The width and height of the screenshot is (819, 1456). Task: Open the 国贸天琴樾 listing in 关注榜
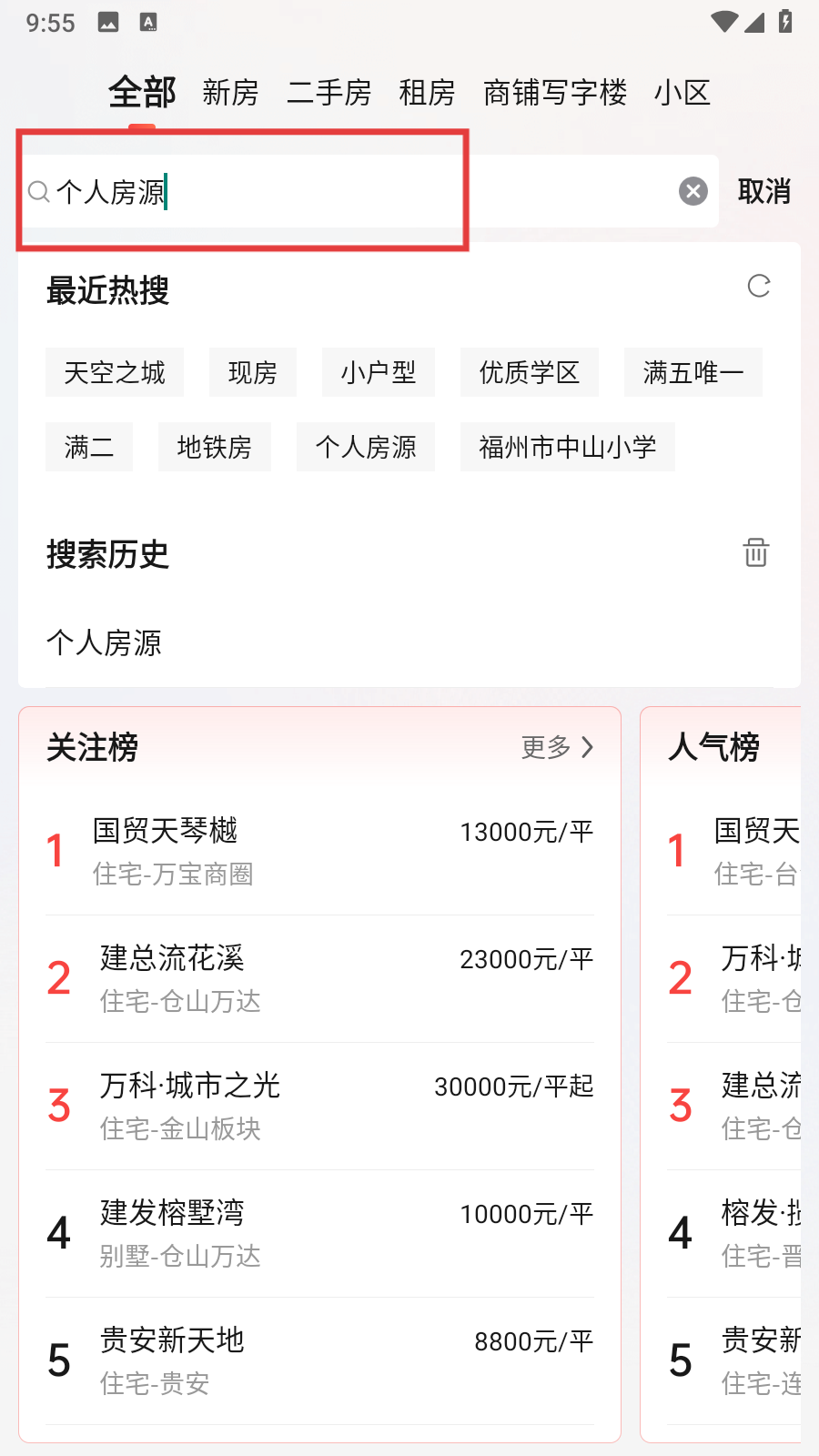pos(319,851)
